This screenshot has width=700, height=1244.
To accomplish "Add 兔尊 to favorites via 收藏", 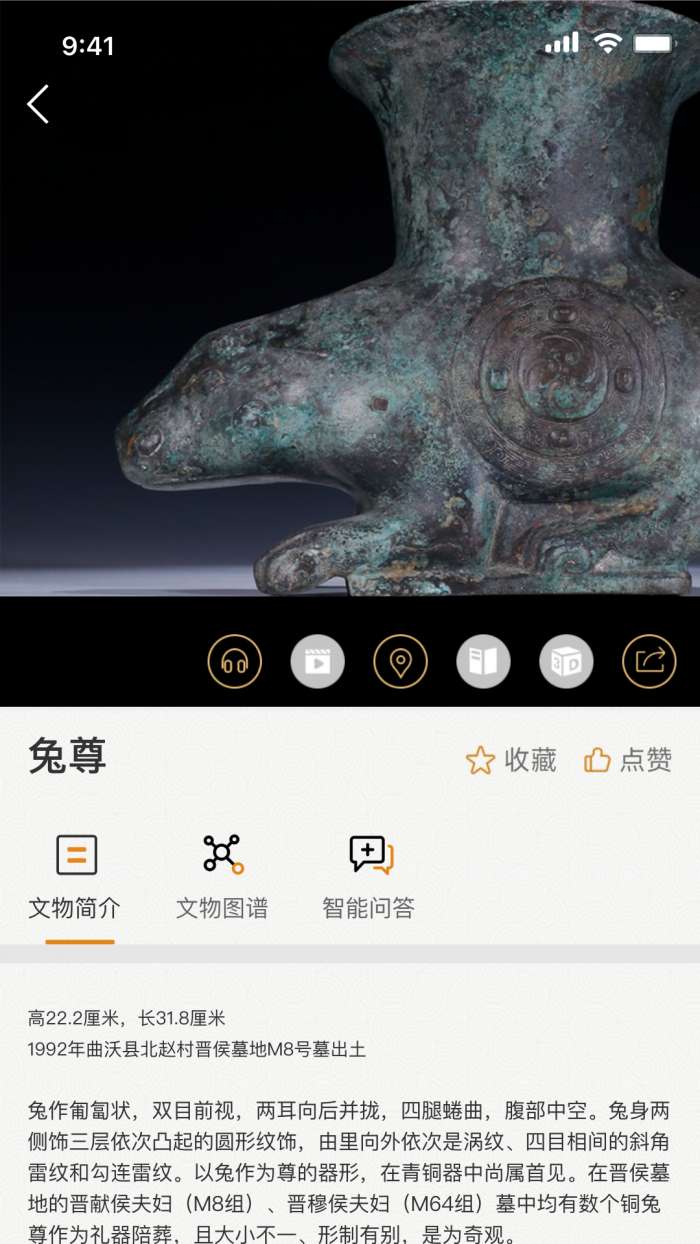I will coord(511,760).
